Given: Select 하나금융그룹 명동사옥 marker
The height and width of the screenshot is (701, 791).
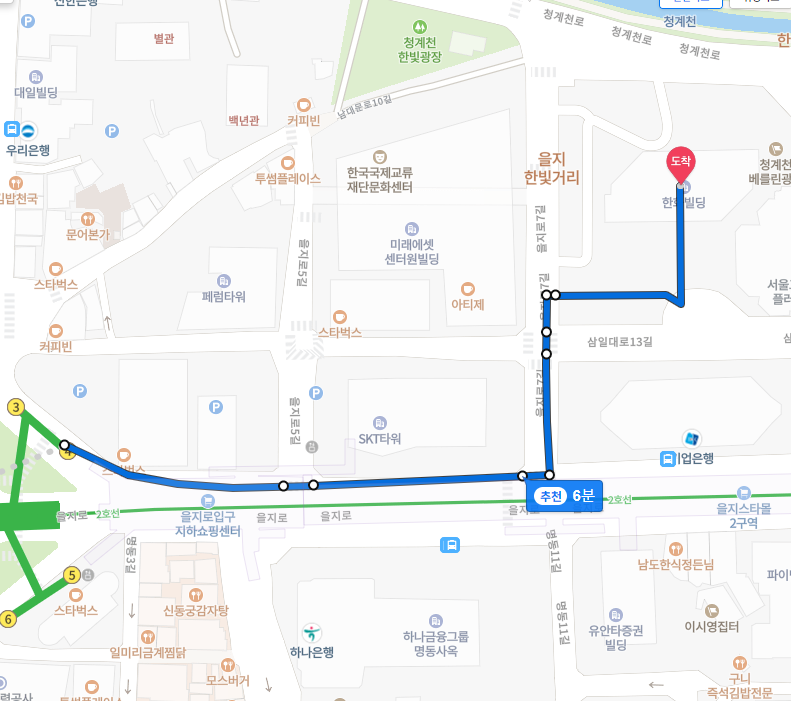Looking at the screenshot, I should point(436,621).
